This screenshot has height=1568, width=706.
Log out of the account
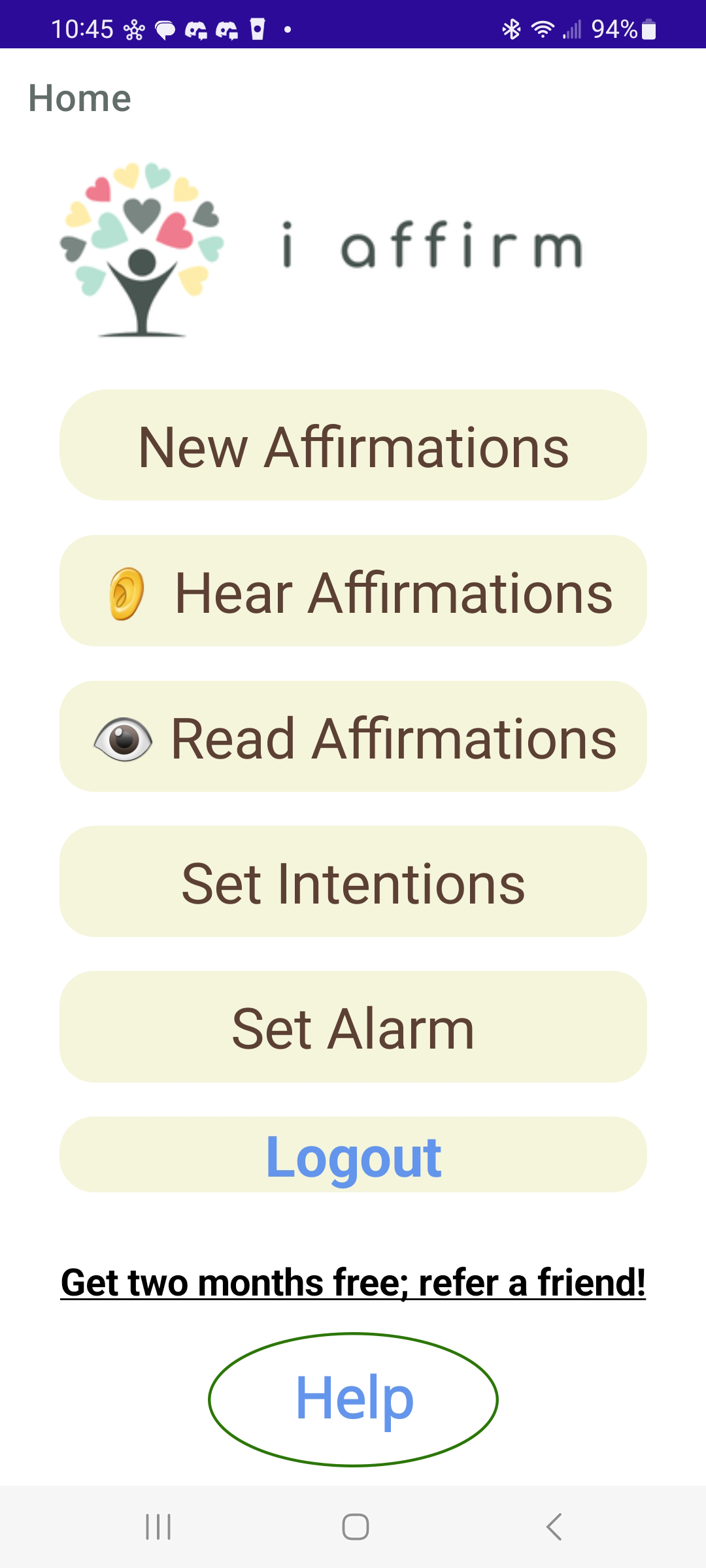coord(353,1155)
